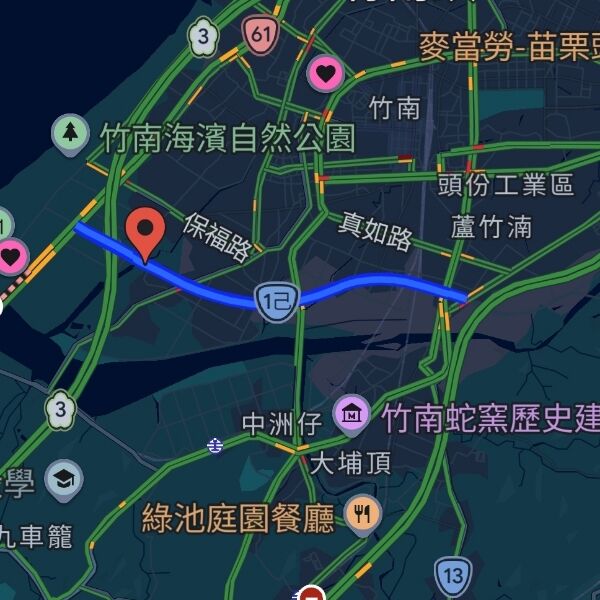Tap the red dropped pin marker
The height and width of the screenshot is (600, 600).
pos(148,232)
